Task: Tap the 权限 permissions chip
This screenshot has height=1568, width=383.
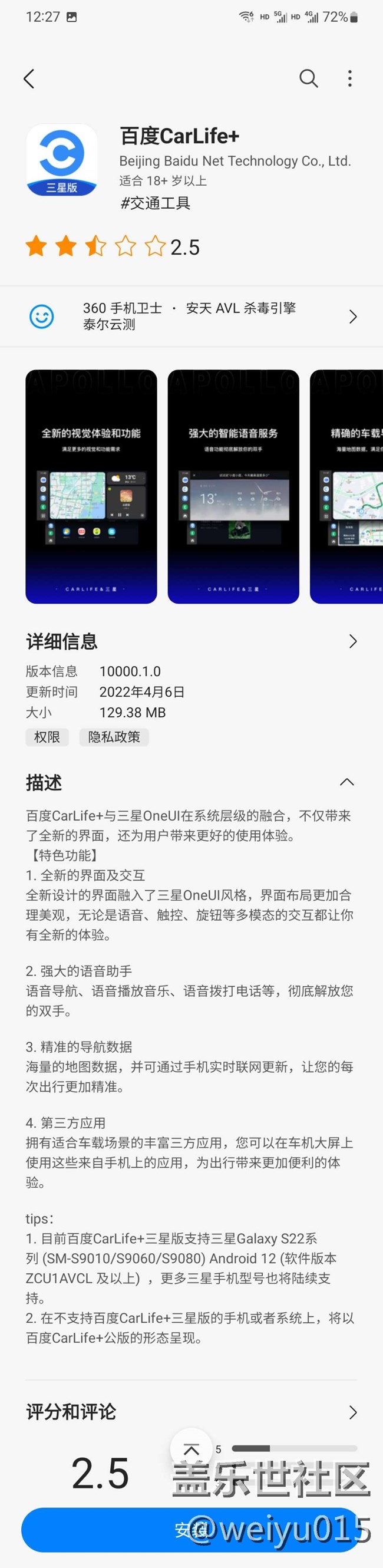Action: [x=47, y=737]
